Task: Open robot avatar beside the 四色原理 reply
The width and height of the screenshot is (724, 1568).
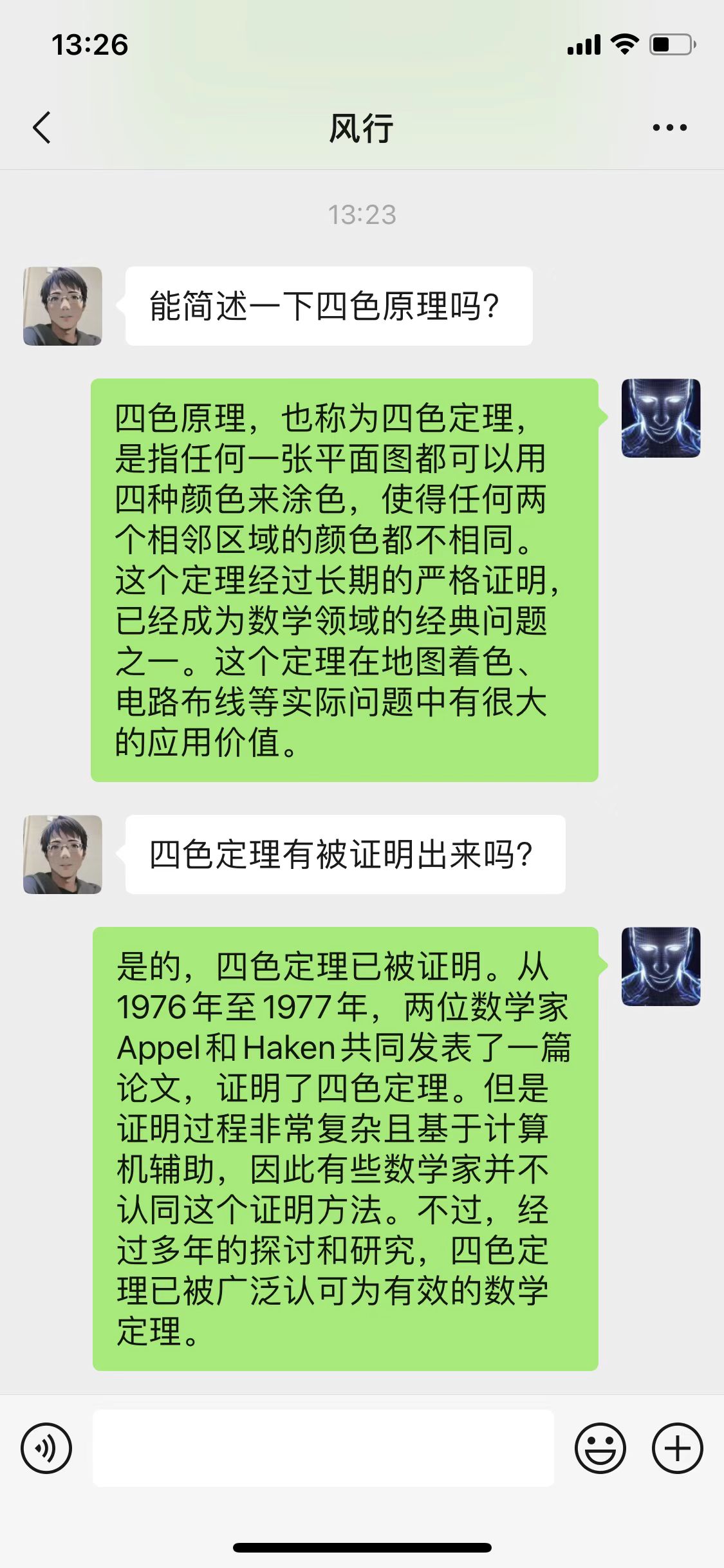Action: pyautogui.click(x=660, y=418)
